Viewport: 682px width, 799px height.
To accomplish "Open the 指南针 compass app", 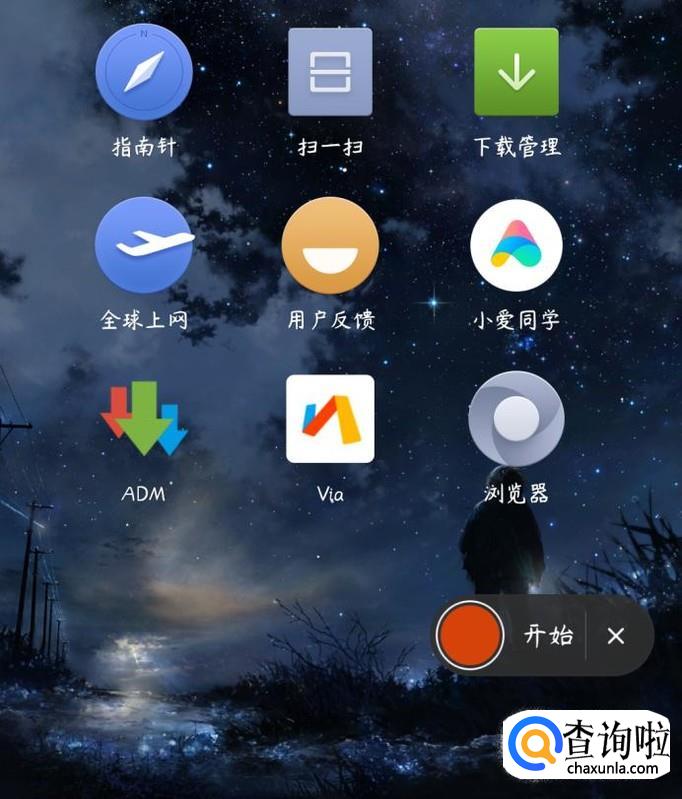I will [144, 73].
